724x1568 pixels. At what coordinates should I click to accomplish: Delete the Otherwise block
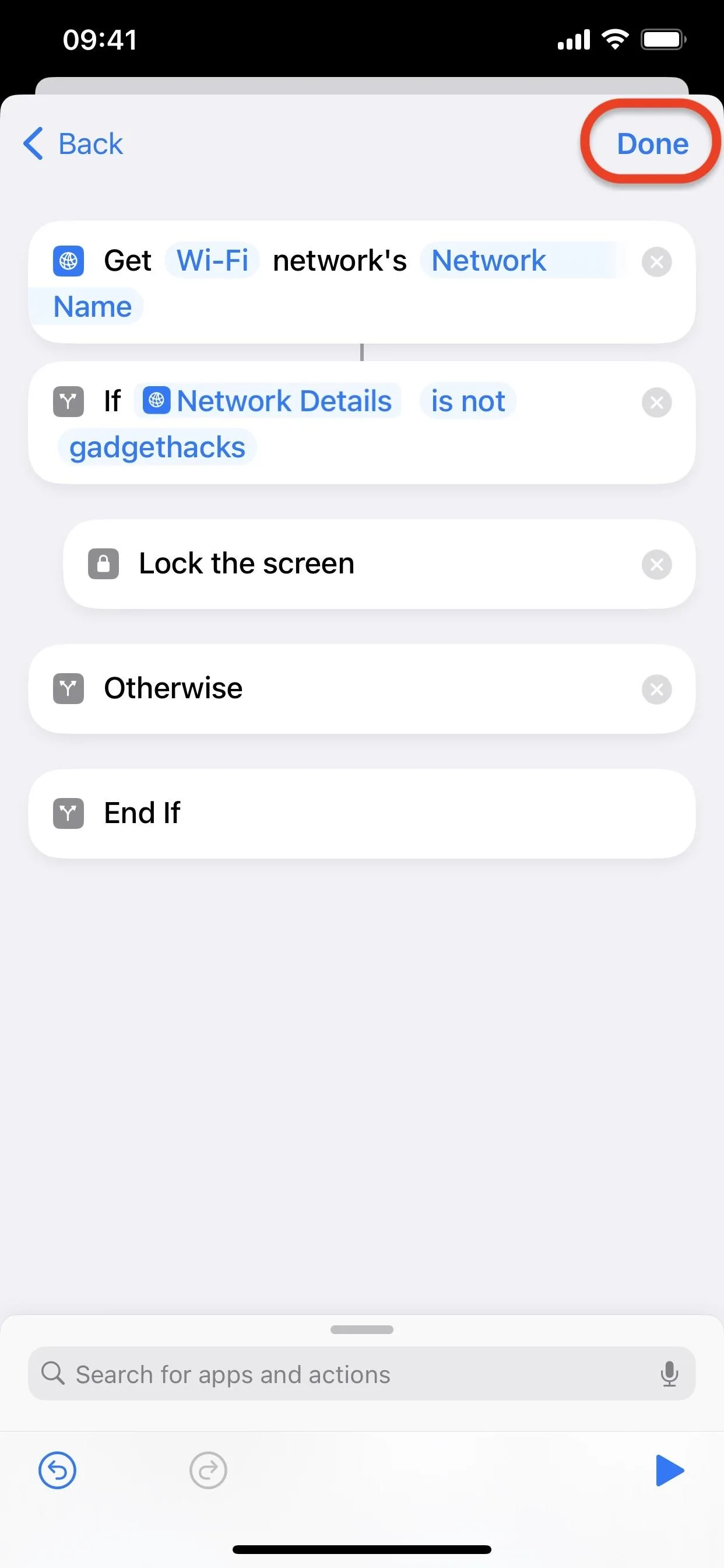point(656,689)
